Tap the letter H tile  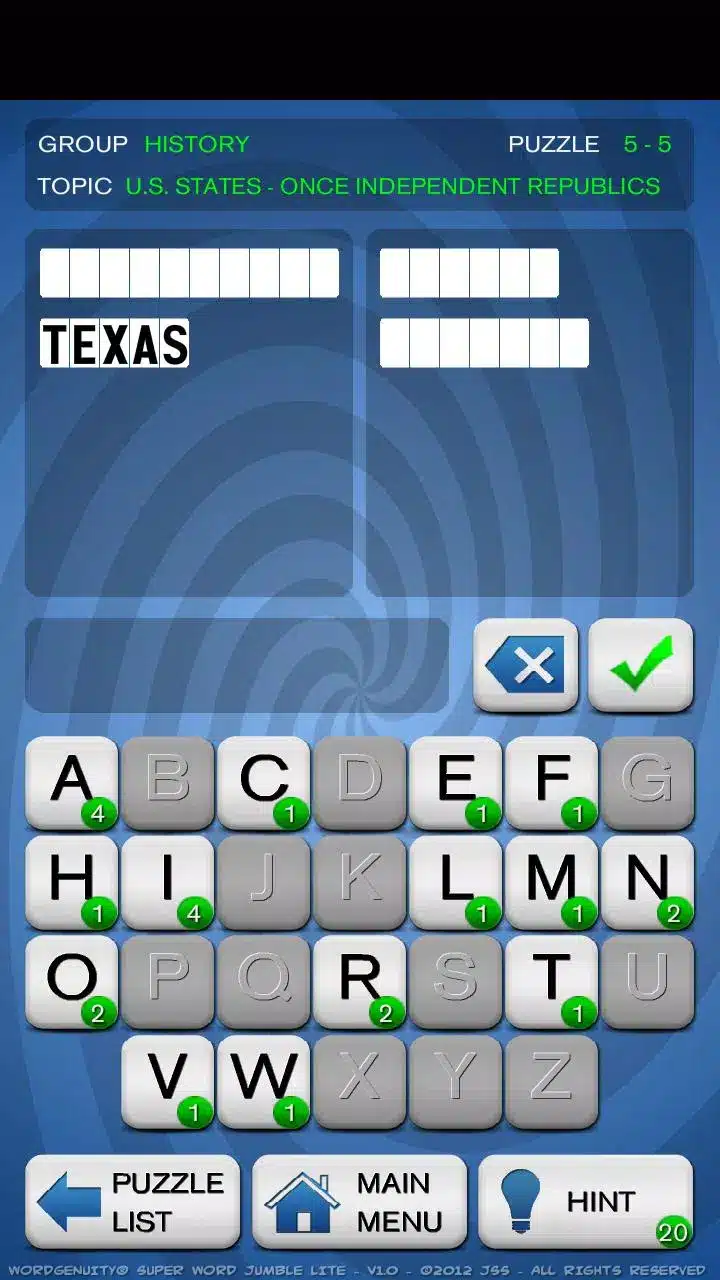pyautogui.click(x=71, y=881)
